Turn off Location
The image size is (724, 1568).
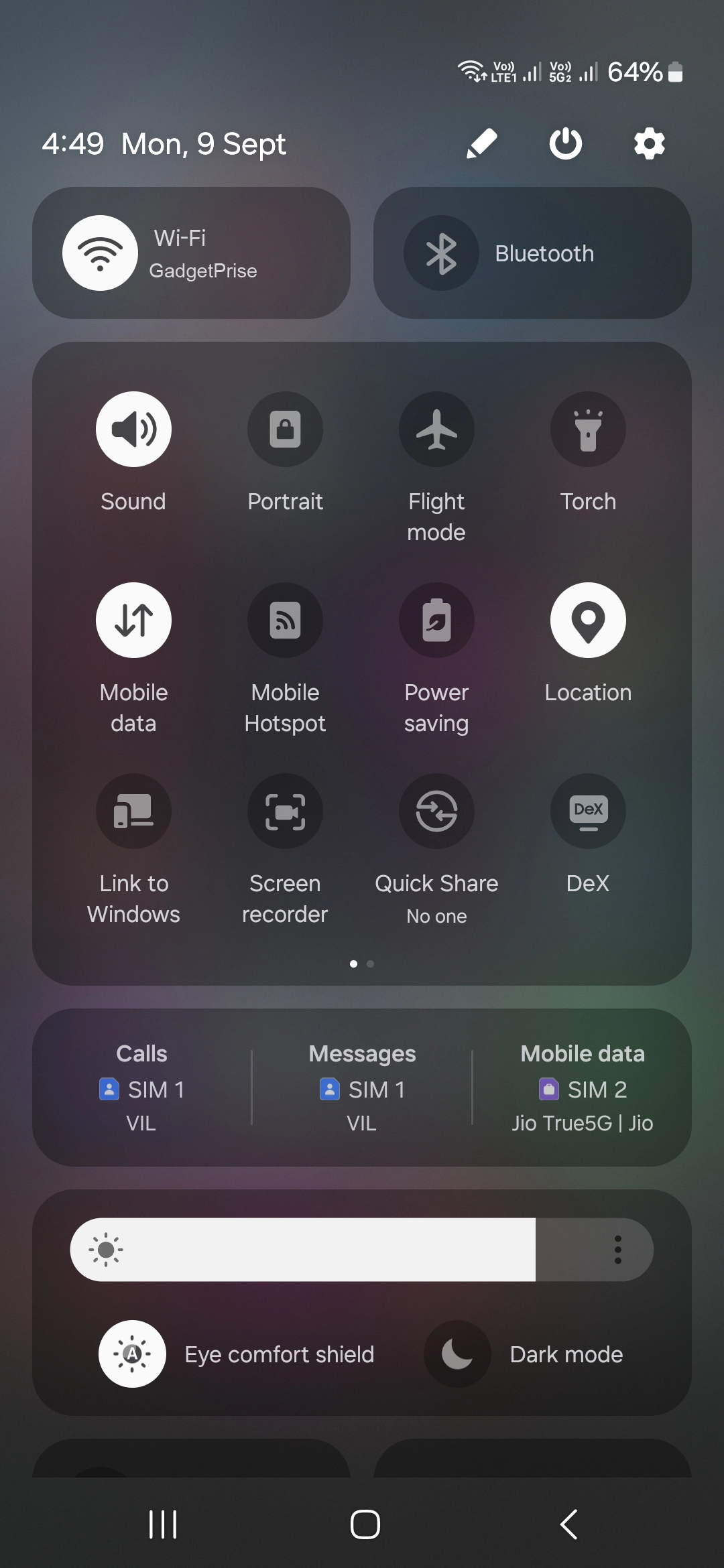click(x=588, y=620)
